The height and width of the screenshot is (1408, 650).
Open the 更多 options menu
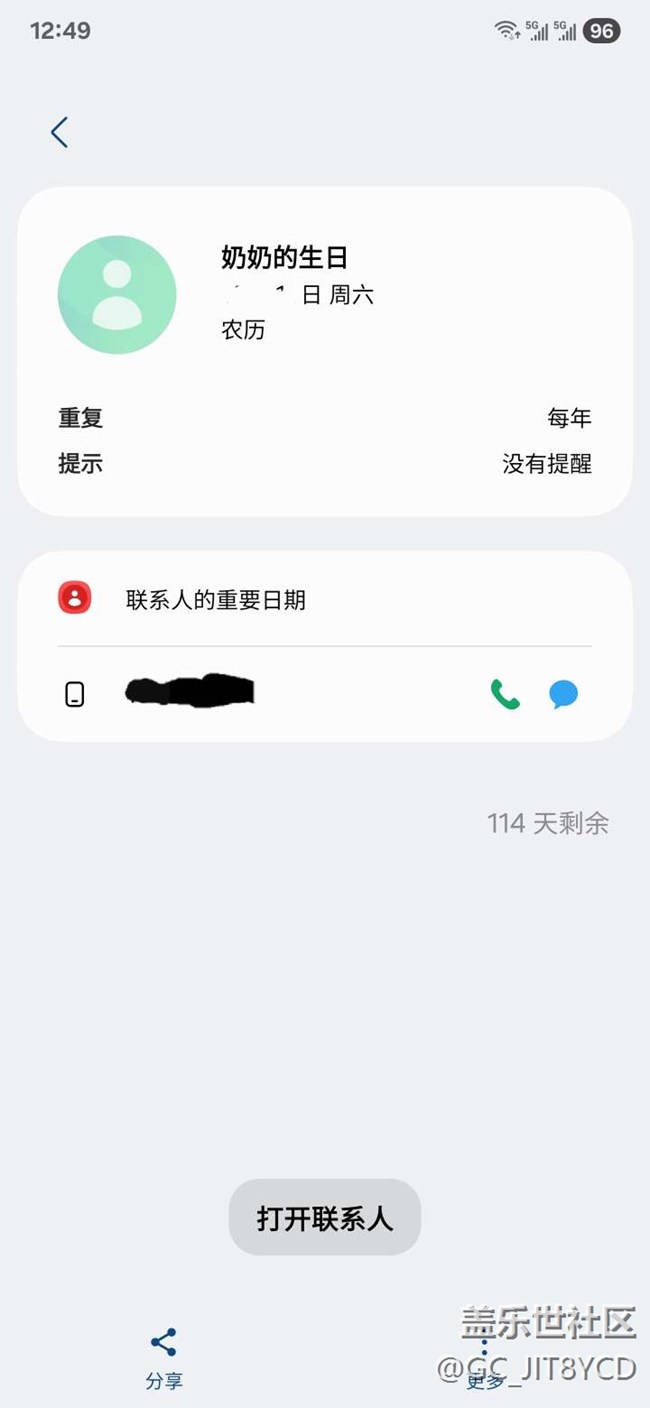(x=486, y=1359)
